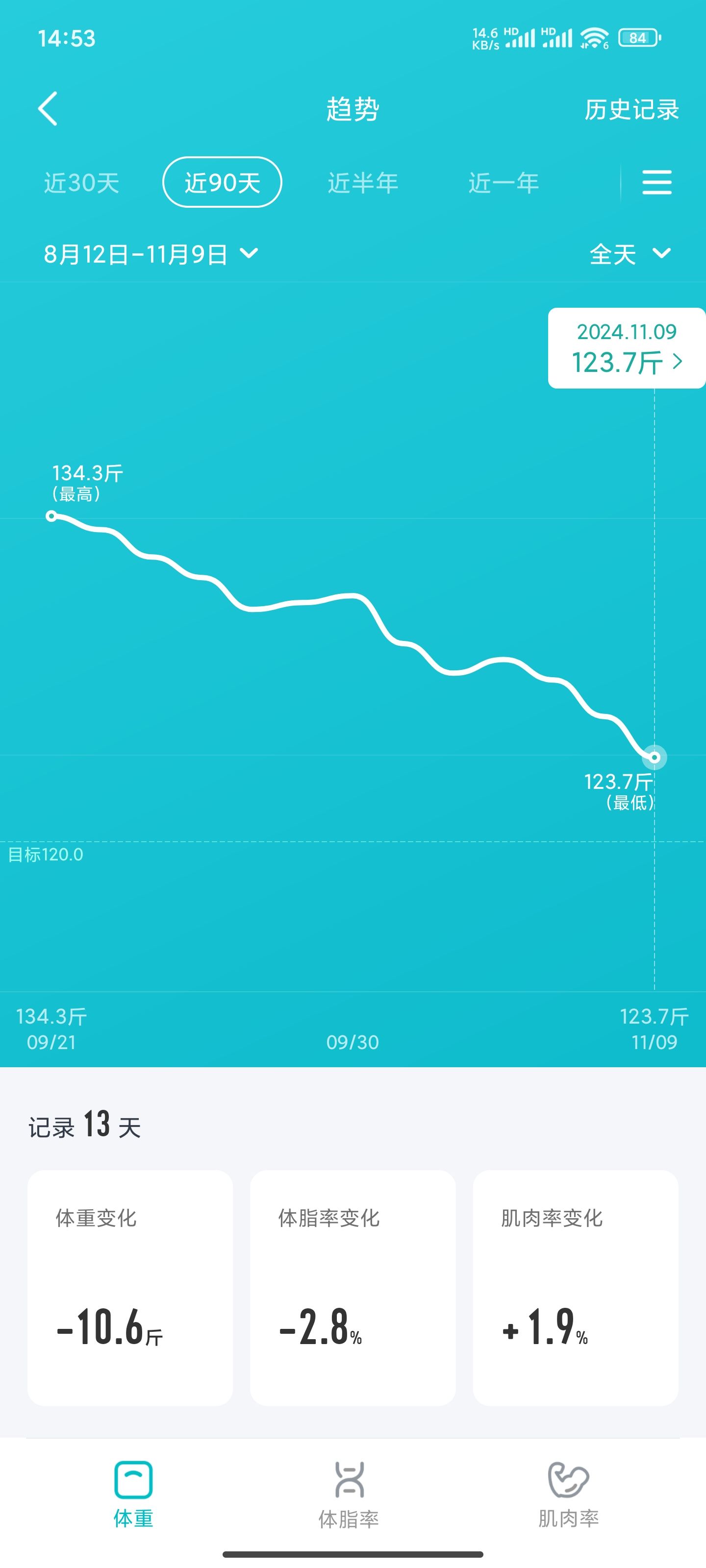Switch to 近30天 range
The image size is (706, 1568).
tap(81, 183)
